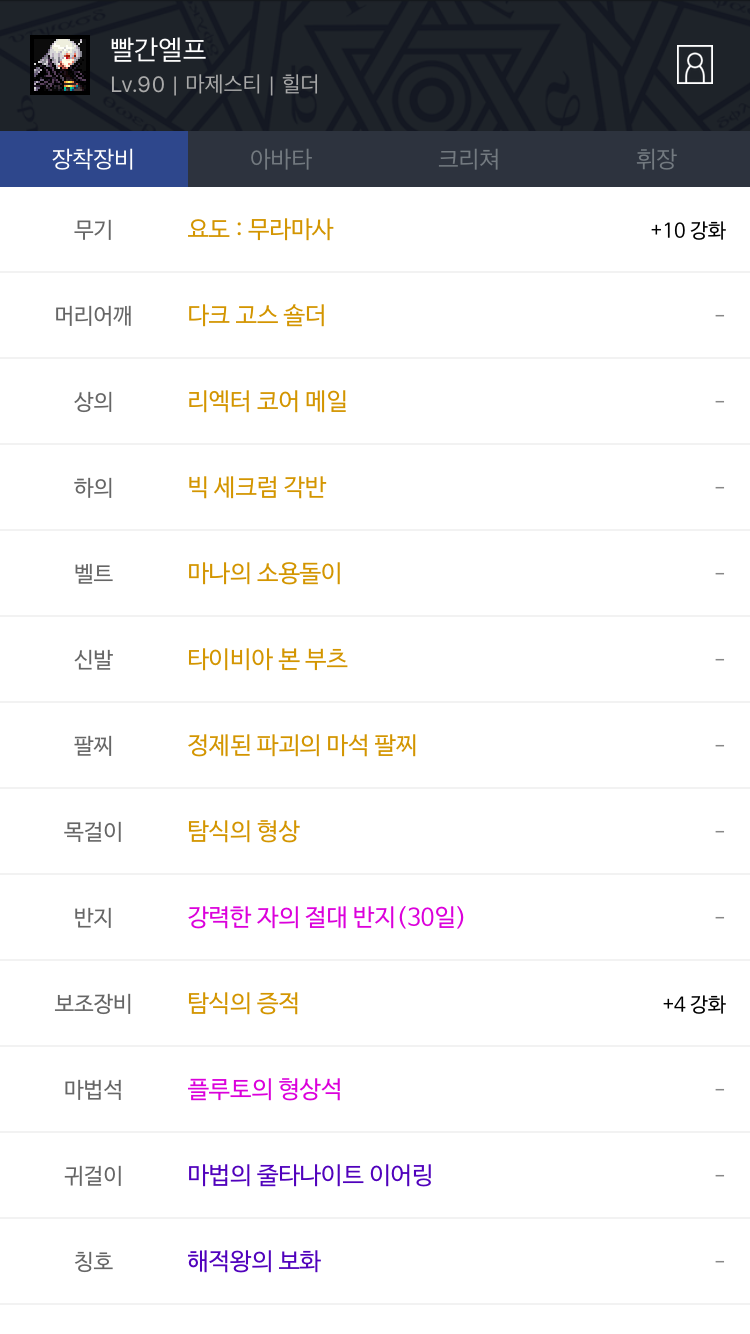The image size is (750, 1334).
Task: View details of 다크 고스 숄더
Action: [257, 316]
